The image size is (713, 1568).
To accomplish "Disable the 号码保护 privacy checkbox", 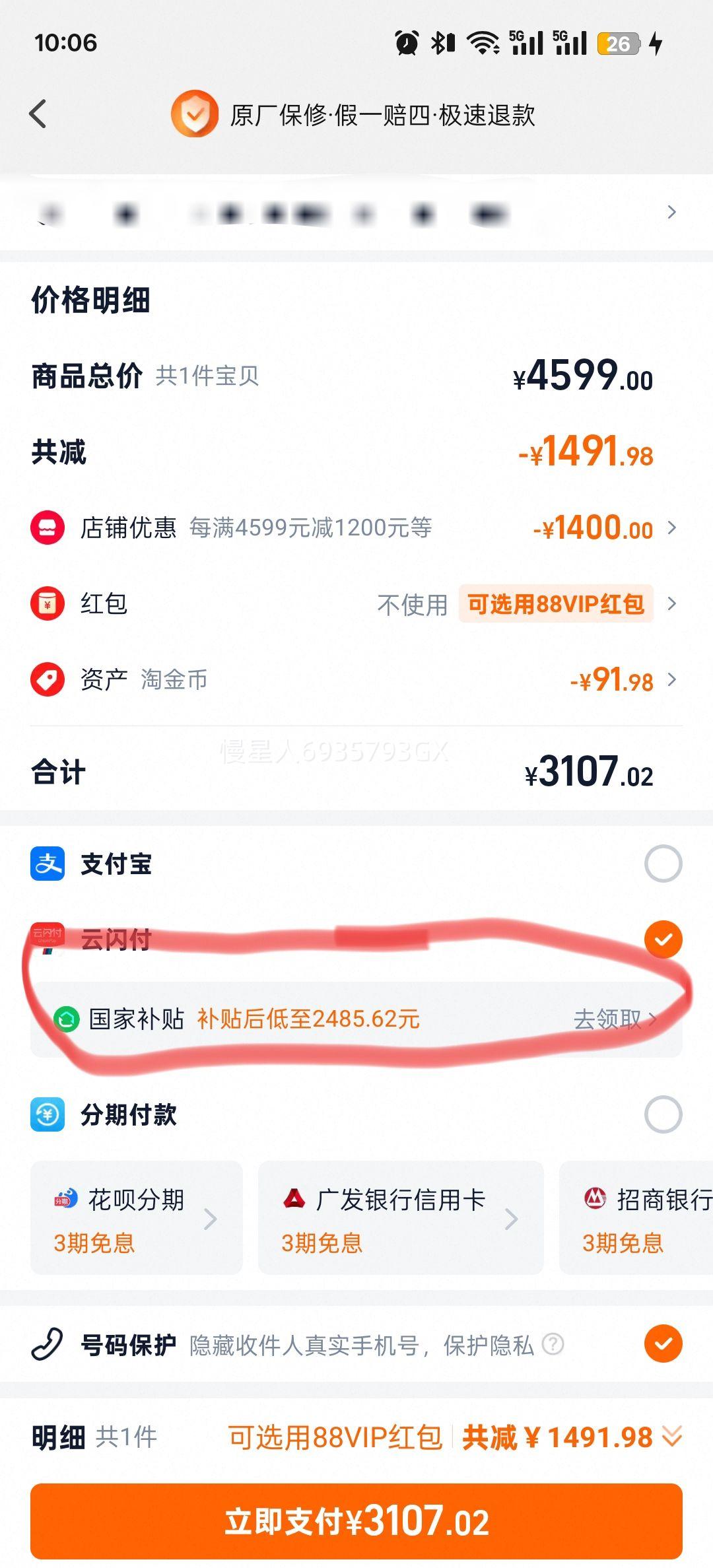I will pyautogui.click(x=663, y=1344).
